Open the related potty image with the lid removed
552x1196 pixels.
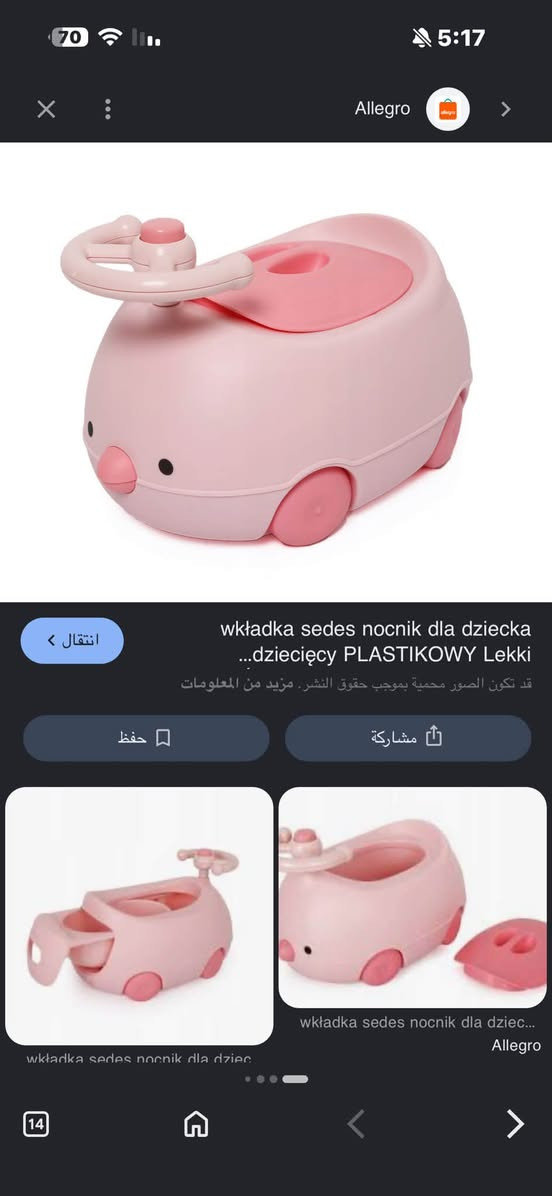[x=412, y=898]
